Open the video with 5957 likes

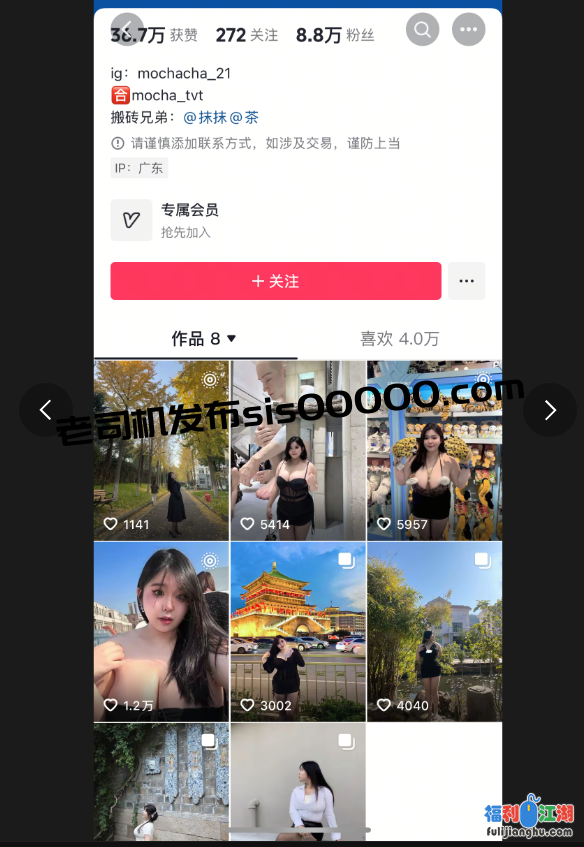click(434, 451)
